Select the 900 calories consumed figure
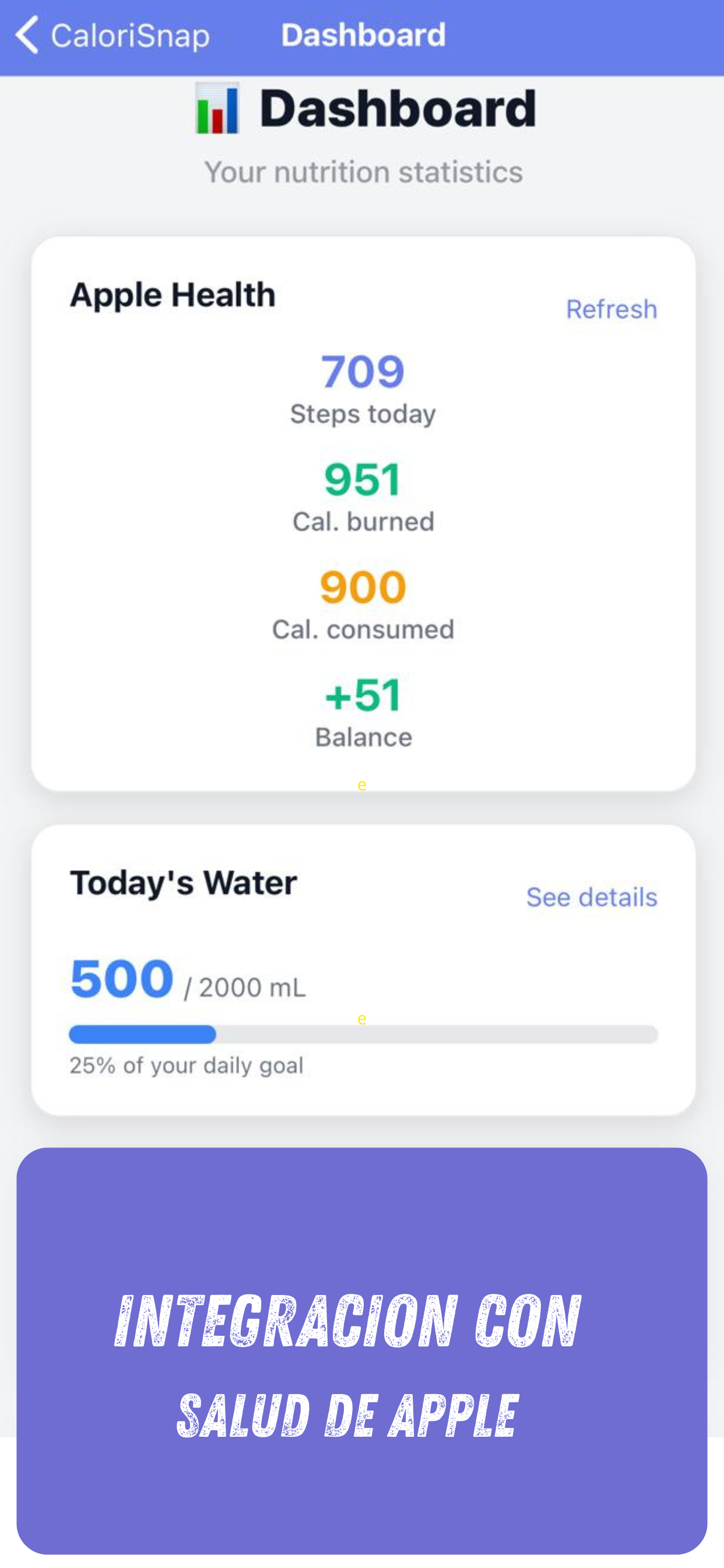 tap(363, 587)
